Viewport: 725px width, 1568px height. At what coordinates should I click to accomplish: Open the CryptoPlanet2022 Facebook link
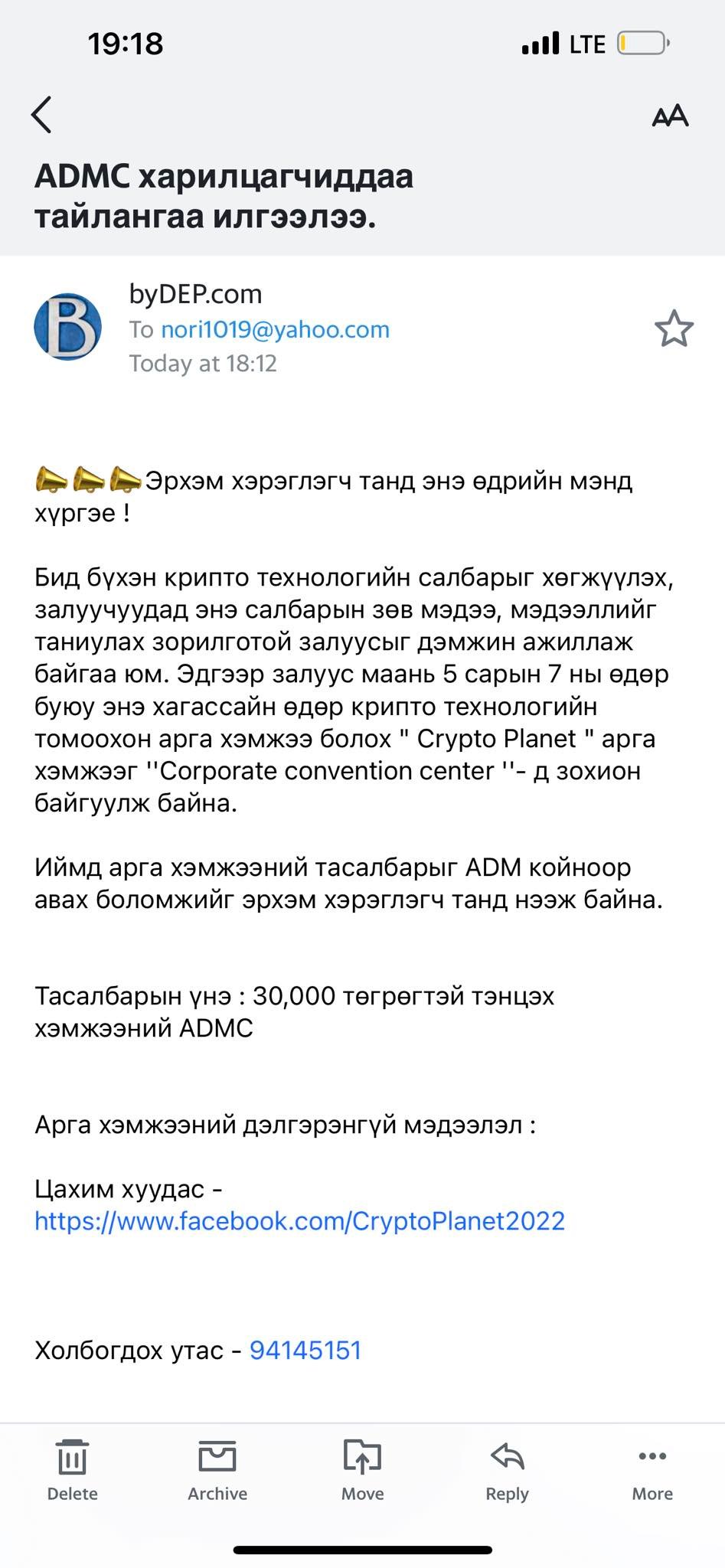click(x=299, y=1220)
